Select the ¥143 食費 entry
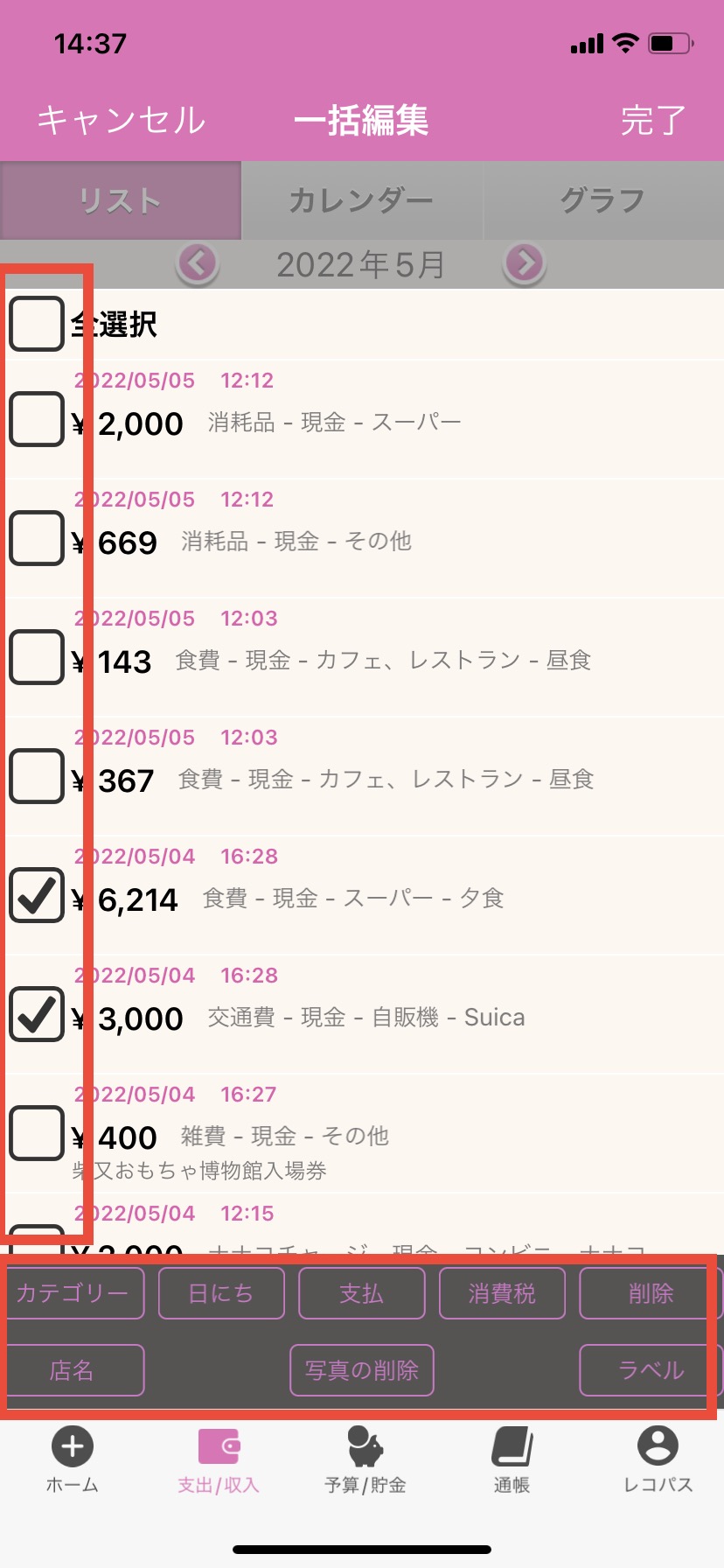The width and height of the screenshot is (724, 1568). click(x=37, y=657)
